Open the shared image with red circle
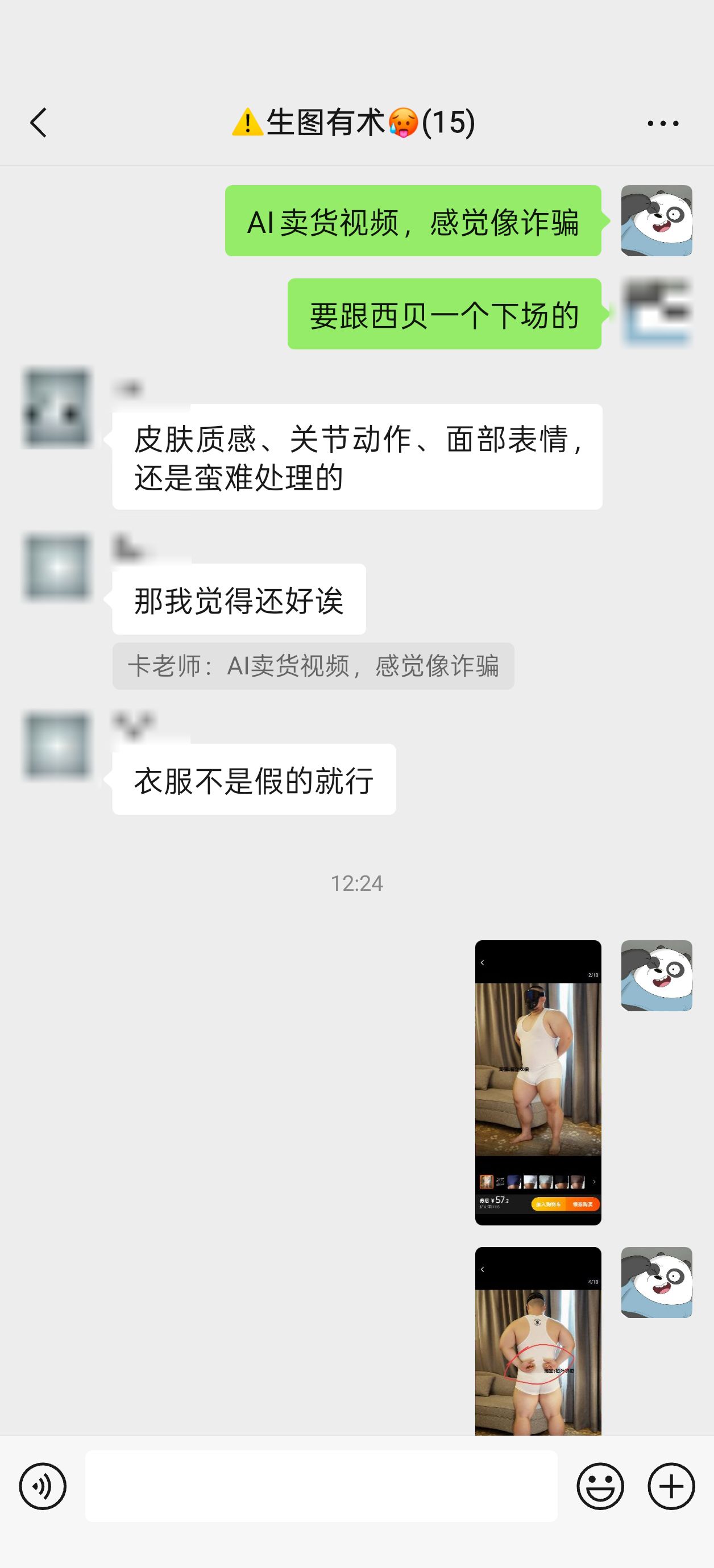This screenshot has width=714, height=1568. pyautogui.click(x=538, y=1341)
